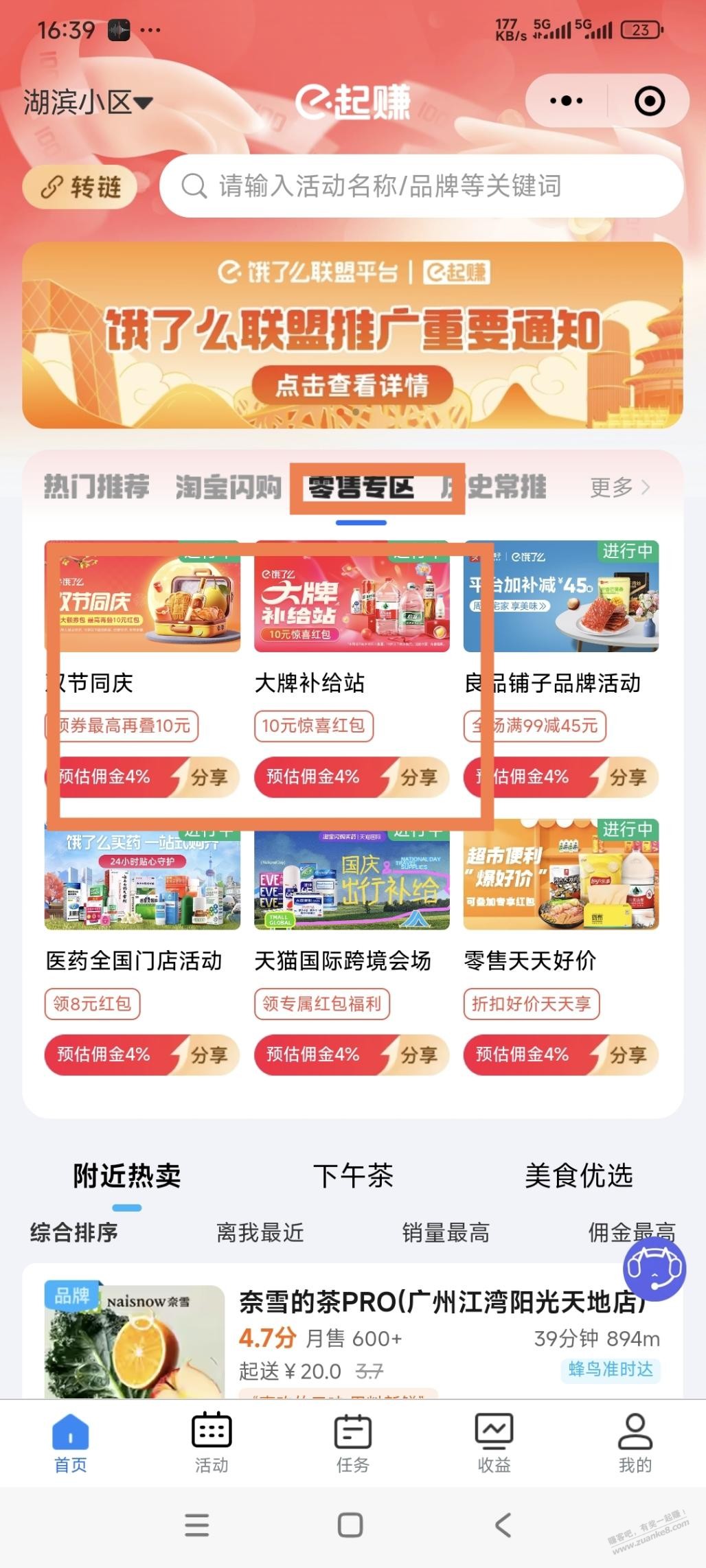Switch to the 热门推荐 tab
This screenshot has height=1568, width=706.
click(97, 487)
